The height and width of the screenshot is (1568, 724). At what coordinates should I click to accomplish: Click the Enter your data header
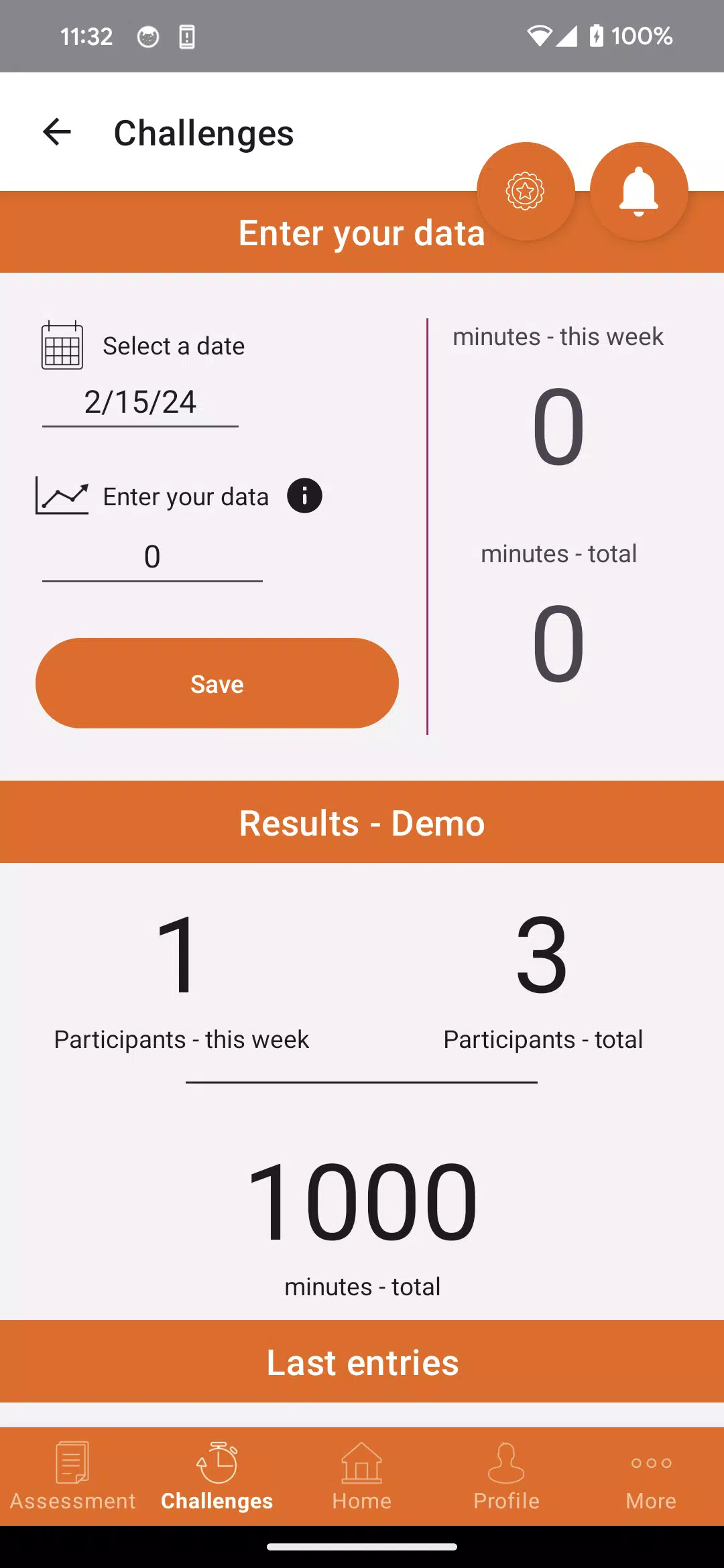[x=362, y=233]
